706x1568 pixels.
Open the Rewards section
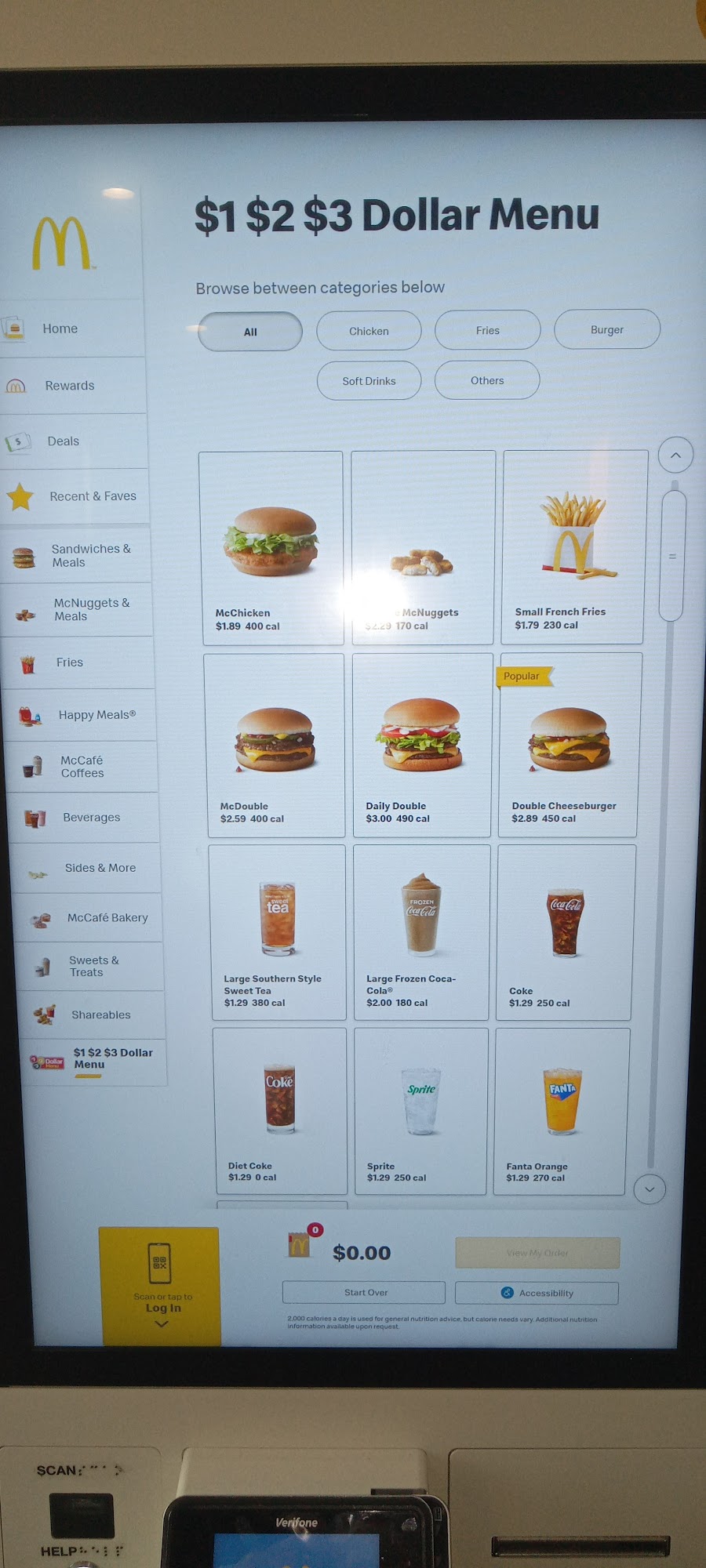coord(73,386)
